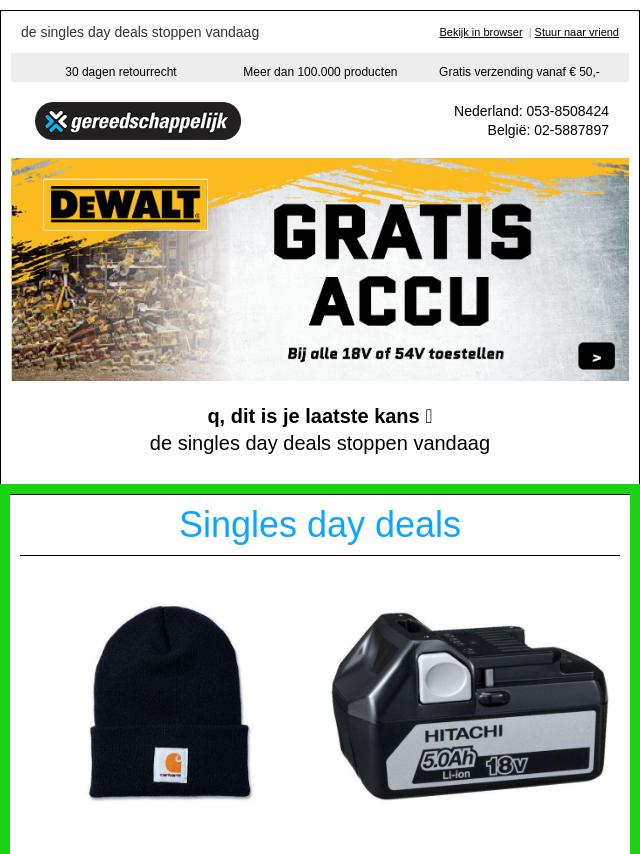Open the DeWalt gratis accu banner

click(320, 270)
